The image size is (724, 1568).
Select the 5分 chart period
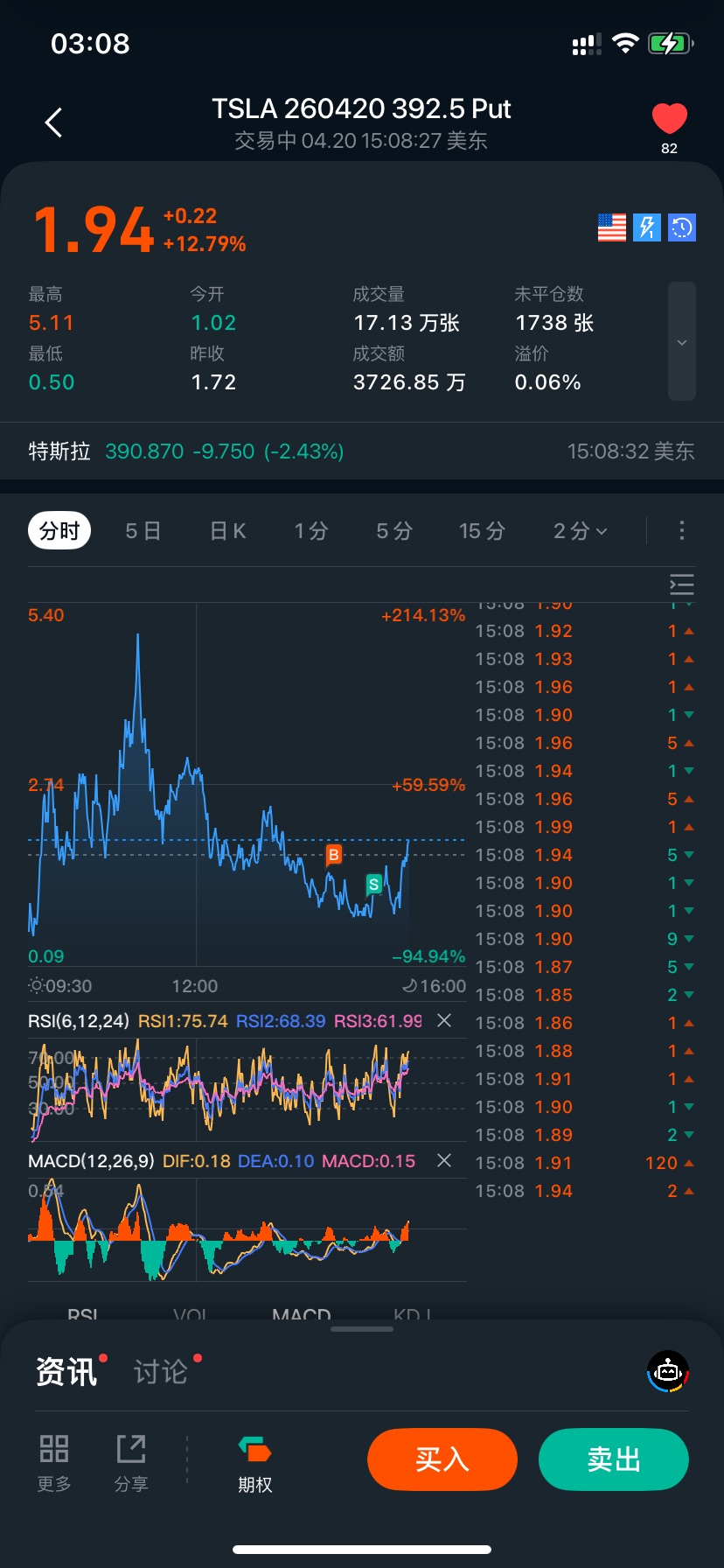point(393,531)
